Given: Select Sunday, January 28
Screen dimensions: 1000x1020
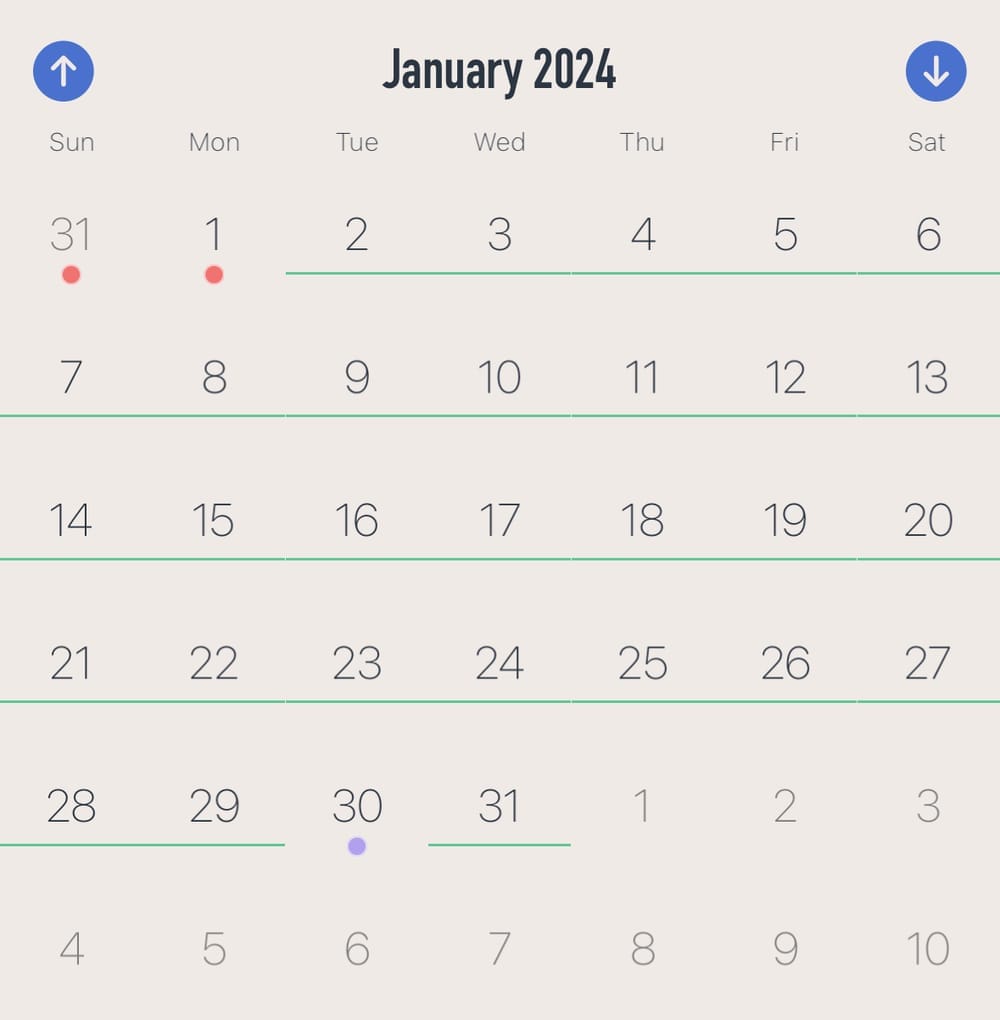Looking at the screenshot, I should pos(71,806).
